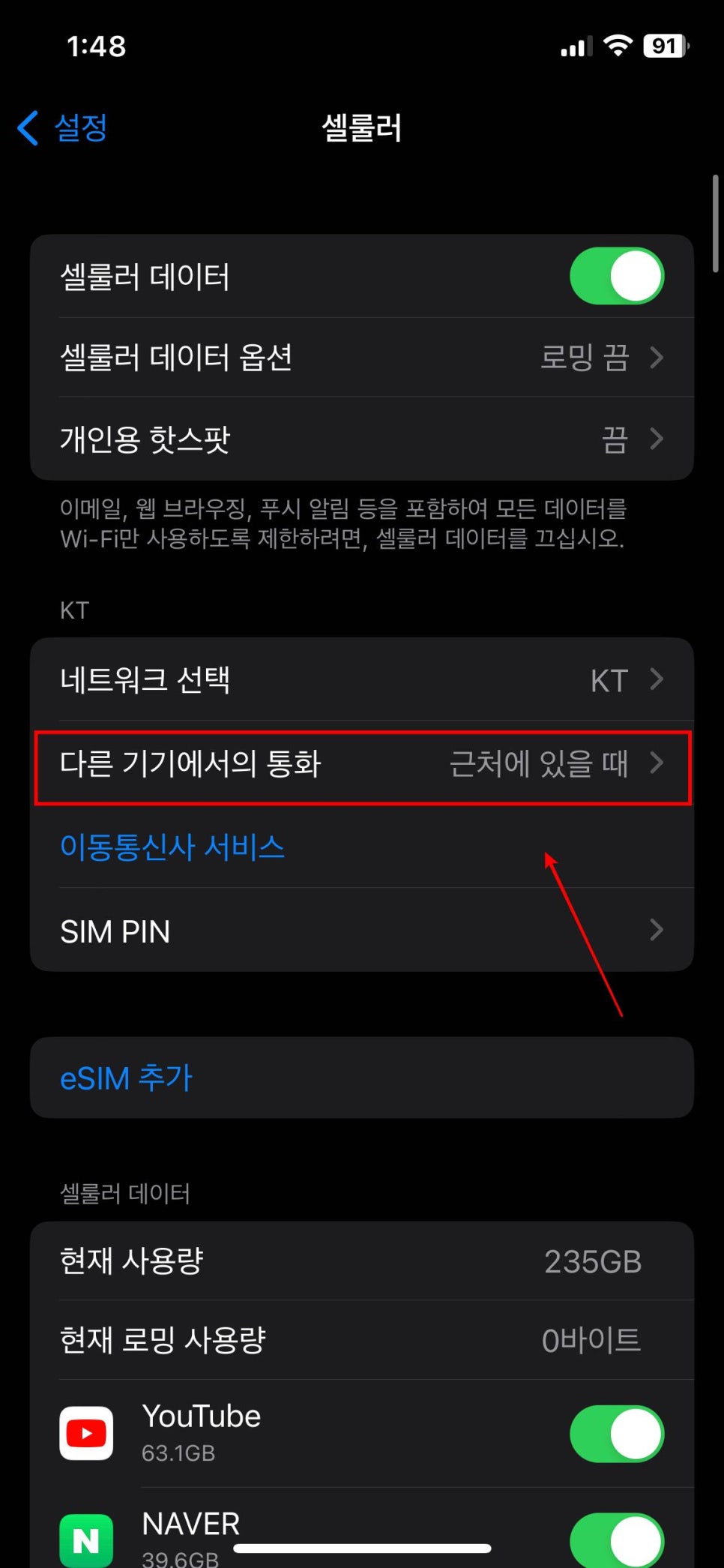The image size is (724, 1568).
Task: Open 셀룰러 데이터 옵션
Action: click(x=362, y=357)
